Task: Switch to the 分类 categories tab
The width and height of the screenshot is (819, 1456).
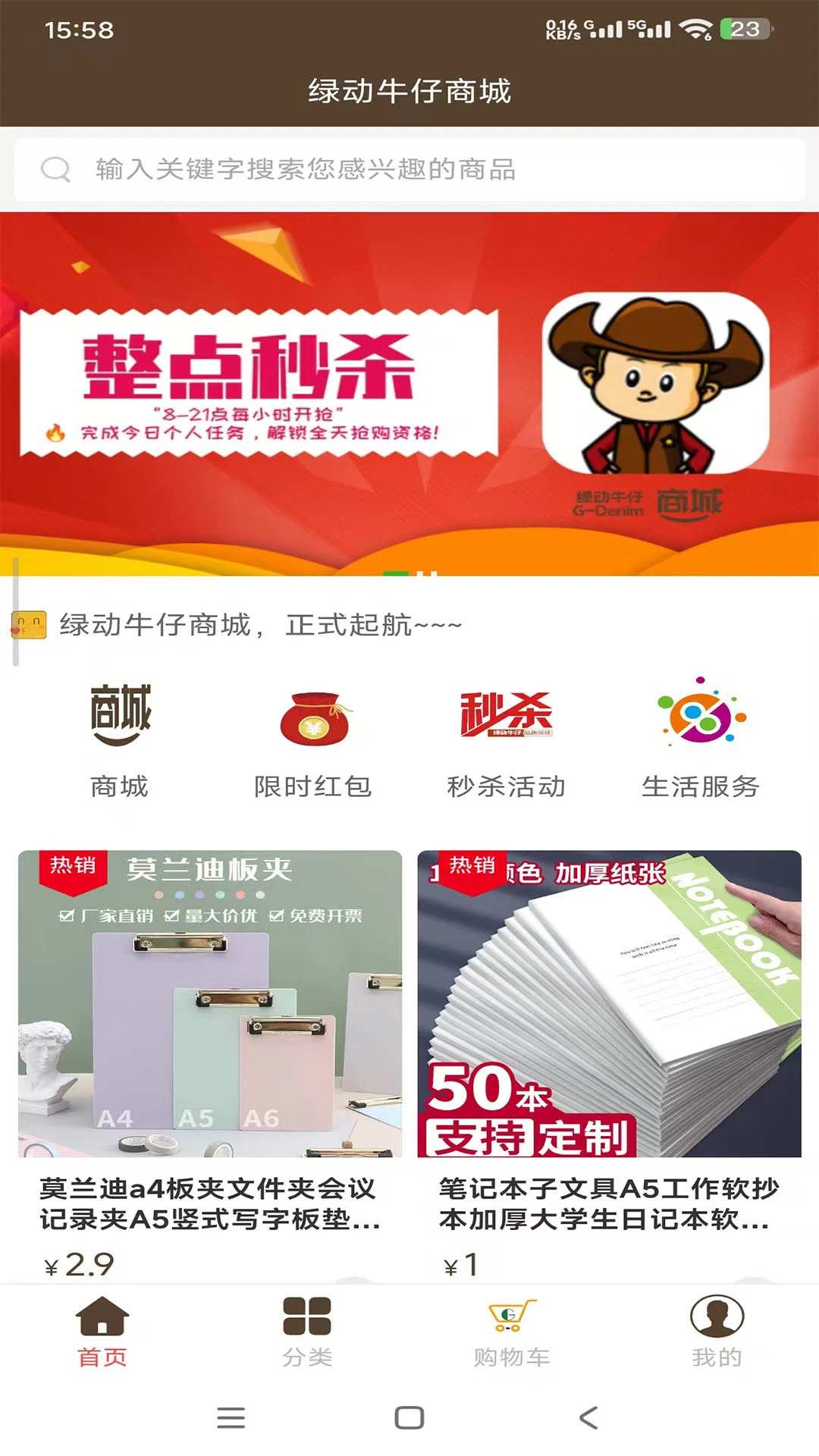Action: point(307,1332)
